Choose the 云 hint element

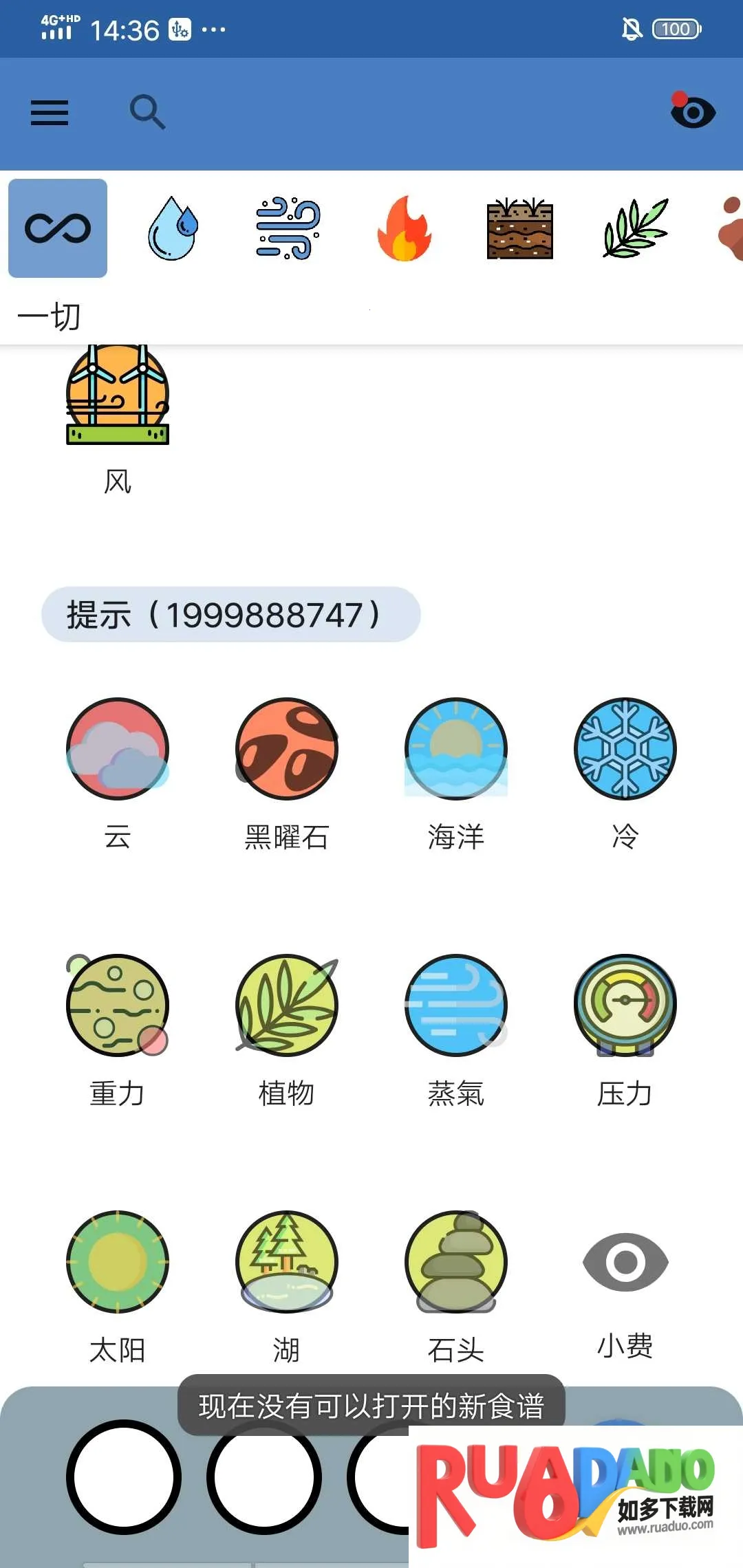tap(118, 749)
